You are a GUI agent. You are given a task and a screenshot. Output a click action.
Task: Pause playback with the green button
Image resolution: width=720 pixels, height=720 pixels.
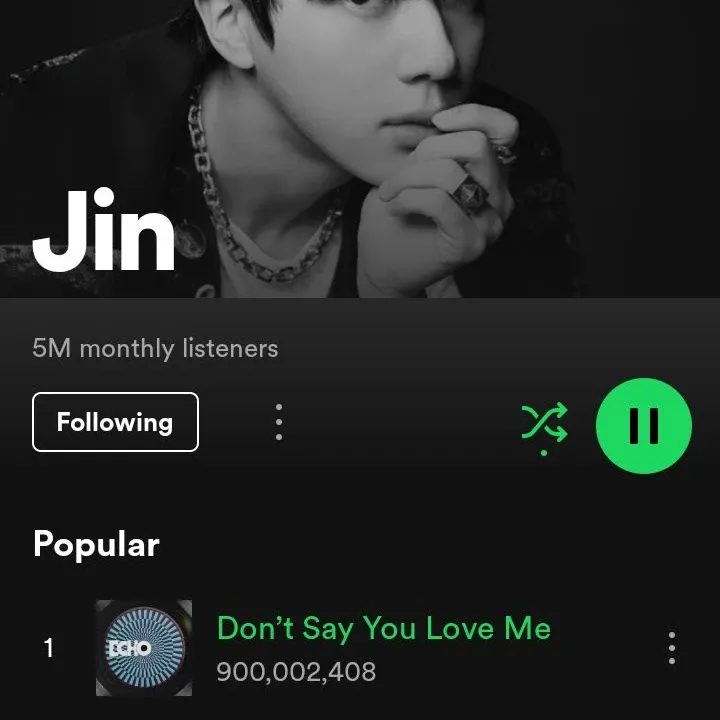(643, 425)
